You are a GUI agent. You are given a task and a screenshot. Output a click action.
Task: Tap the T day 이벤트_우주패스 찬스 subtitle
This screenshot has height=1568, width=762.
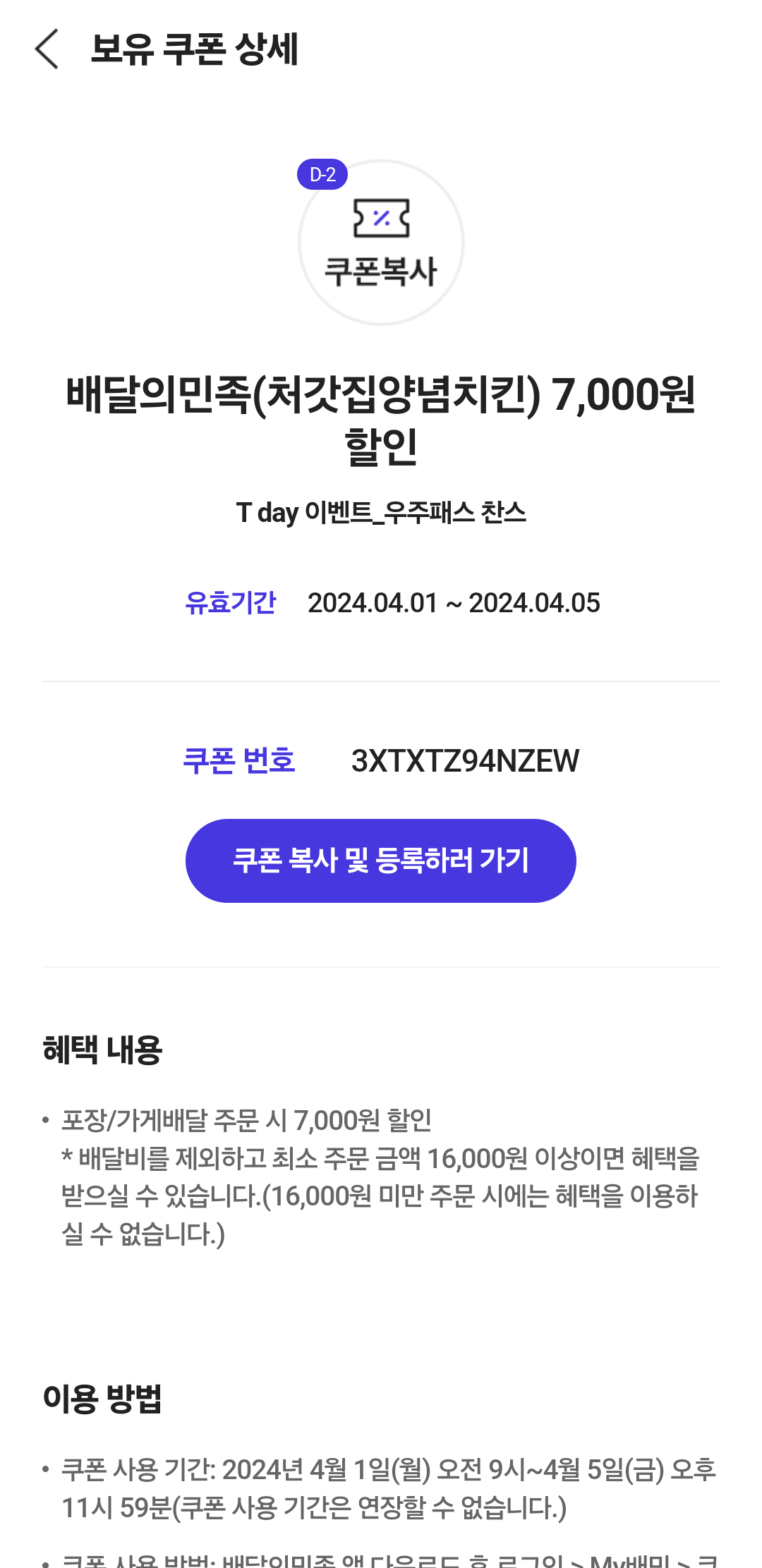pos(381,515)
